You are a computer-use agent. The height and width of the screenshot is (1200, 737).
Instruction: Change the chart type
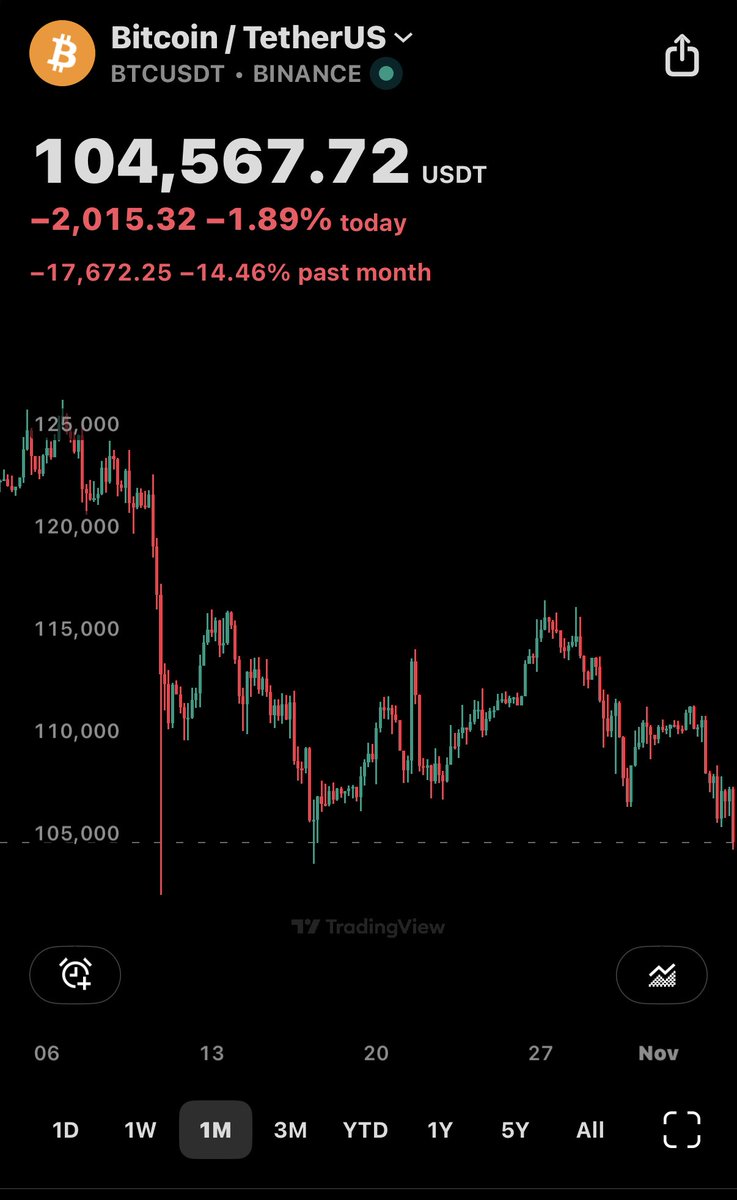click(661, 973)
